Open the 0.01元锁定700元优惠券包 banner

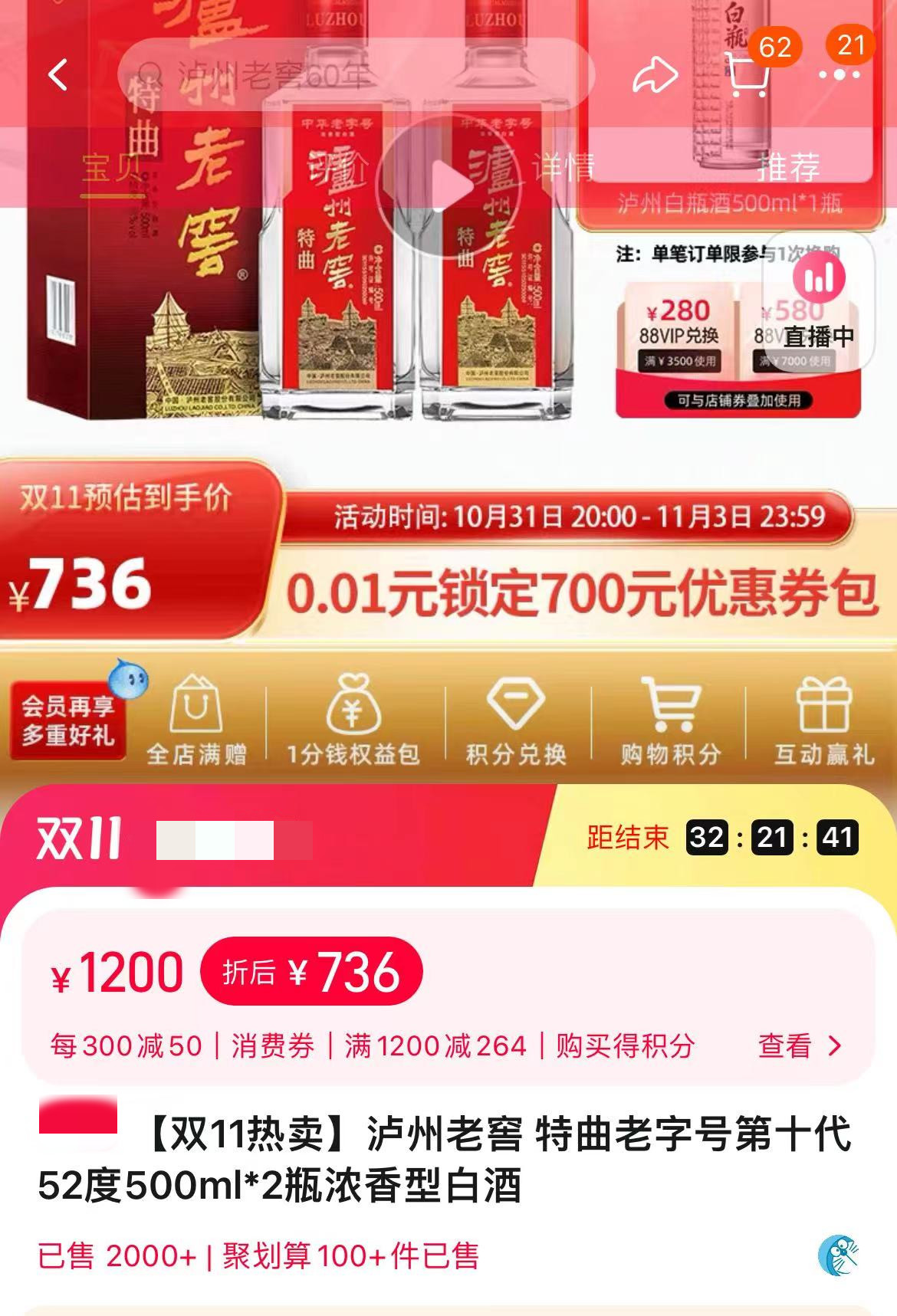pyautogui.click(x=581, y=593)
